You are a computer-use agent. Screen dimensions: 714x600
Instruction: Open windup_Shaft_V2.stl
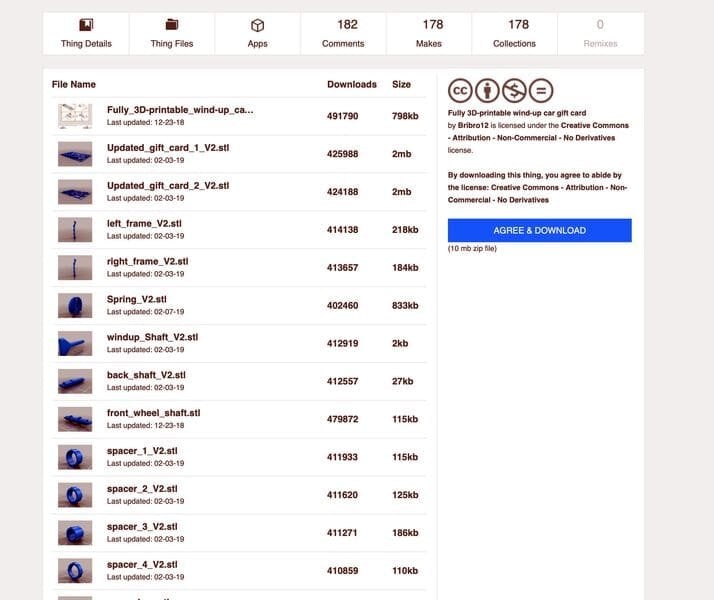click(152, 337)
